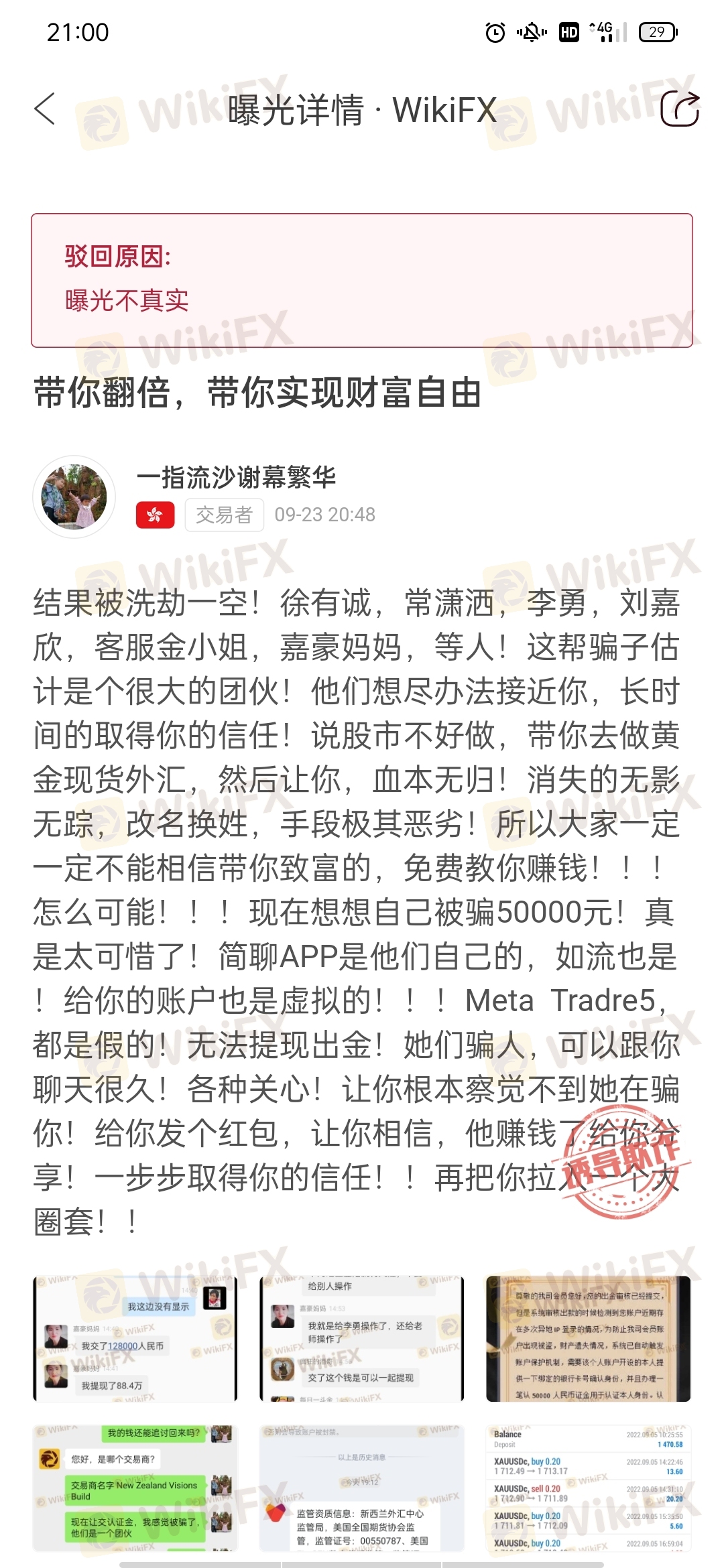The width and height of the screenshot is (724, 1568).
Task: Open profile of 一指流沙谢幕繁华
Action: [x=74, y=497]
